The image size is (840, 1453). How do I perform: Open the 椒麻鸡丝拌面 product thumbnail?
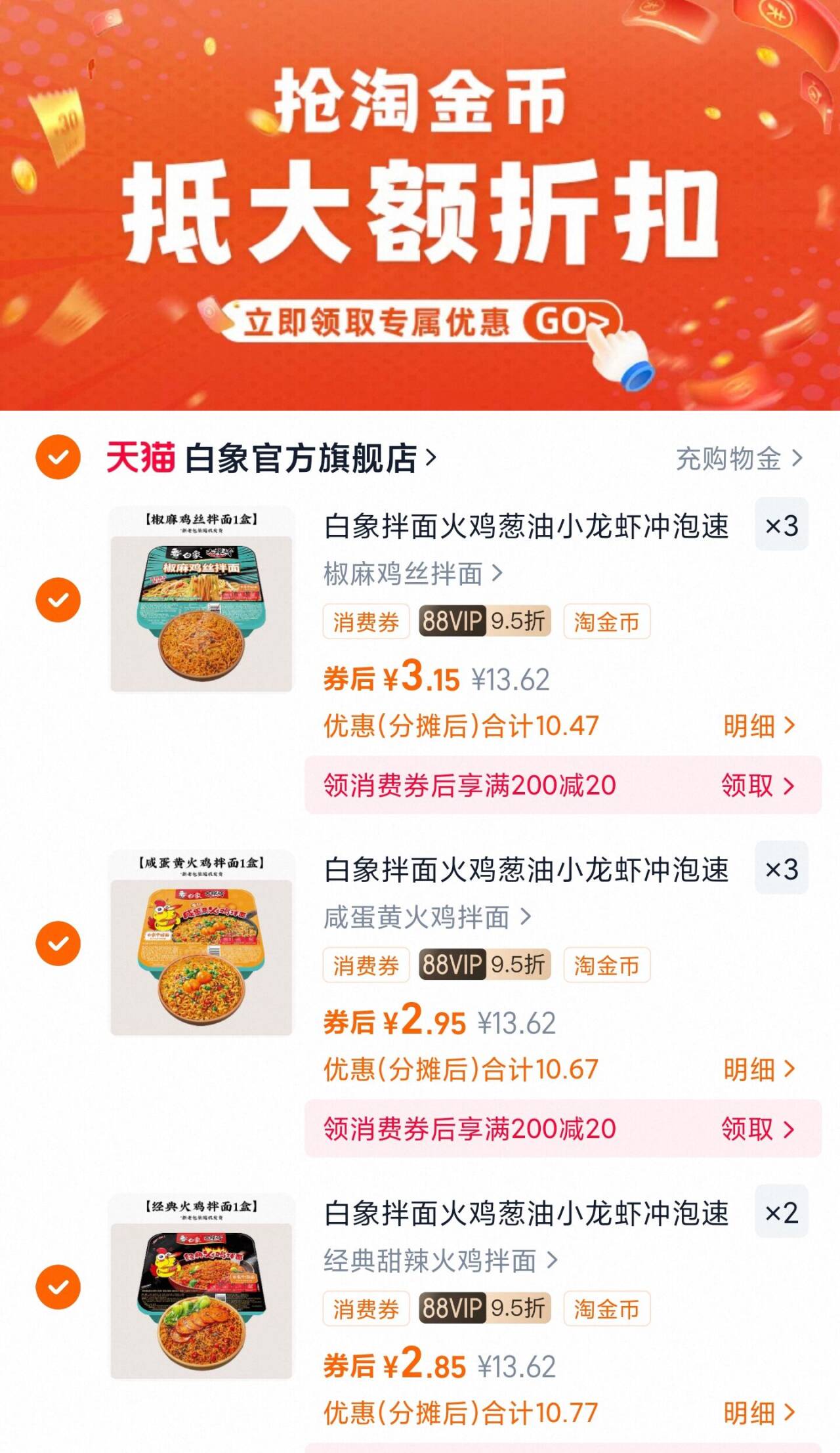(x=201, y=599)
